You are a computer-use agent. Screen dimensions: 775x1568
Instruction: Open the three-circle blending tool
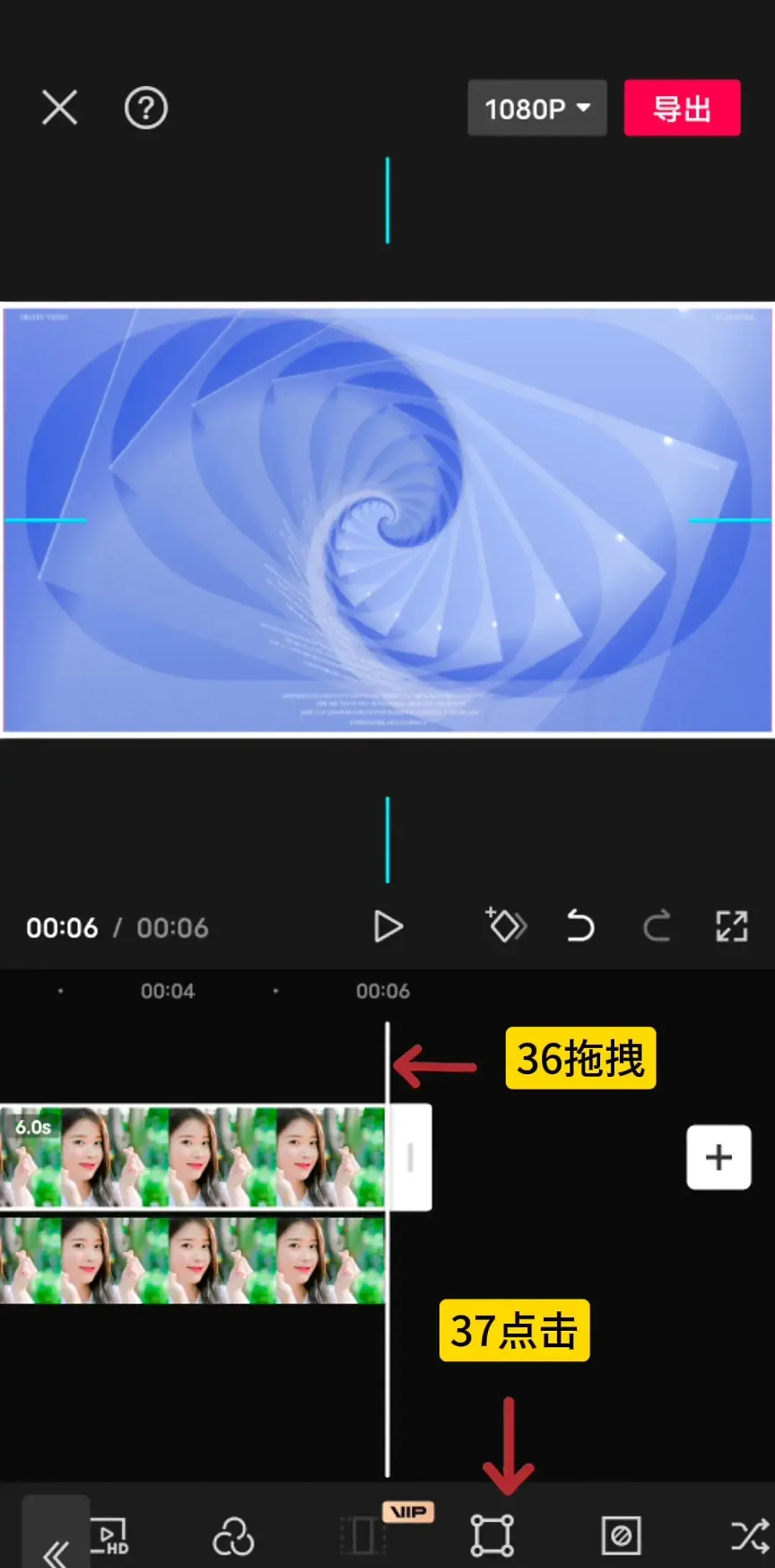click(233, 1536)
